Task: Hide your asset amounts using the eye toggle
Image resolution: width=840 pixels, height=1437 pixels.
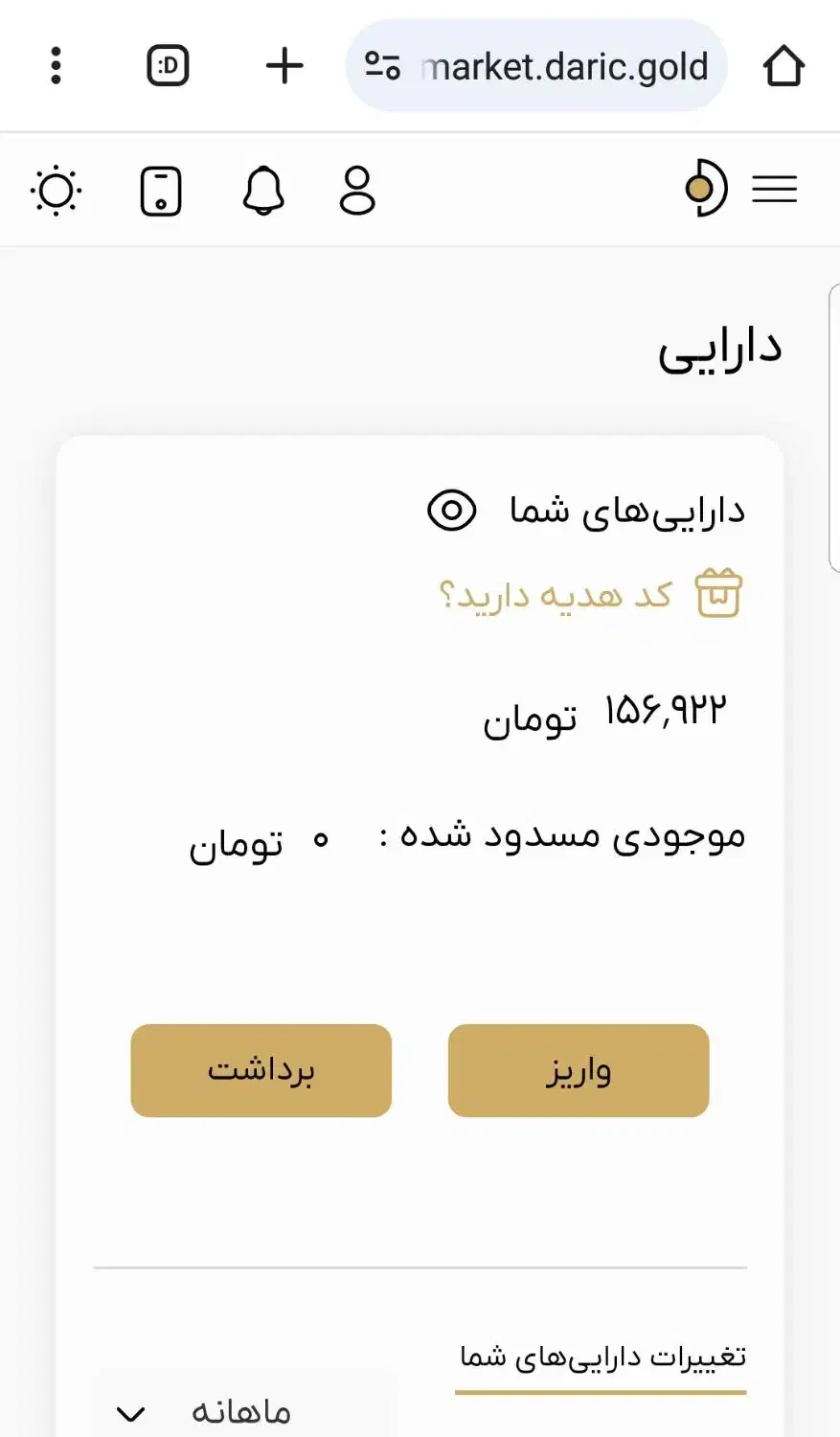Action: pos(452,510)
